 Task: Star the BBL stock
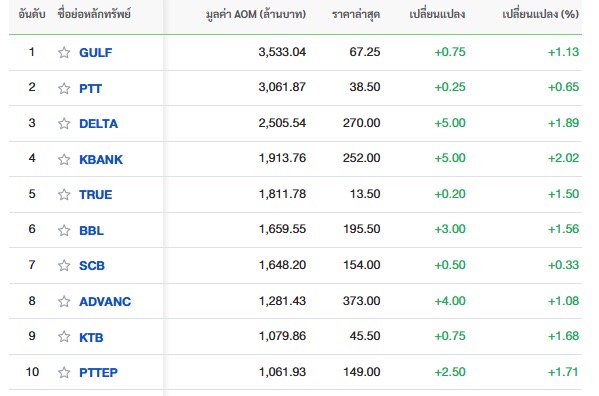[64, 230]
